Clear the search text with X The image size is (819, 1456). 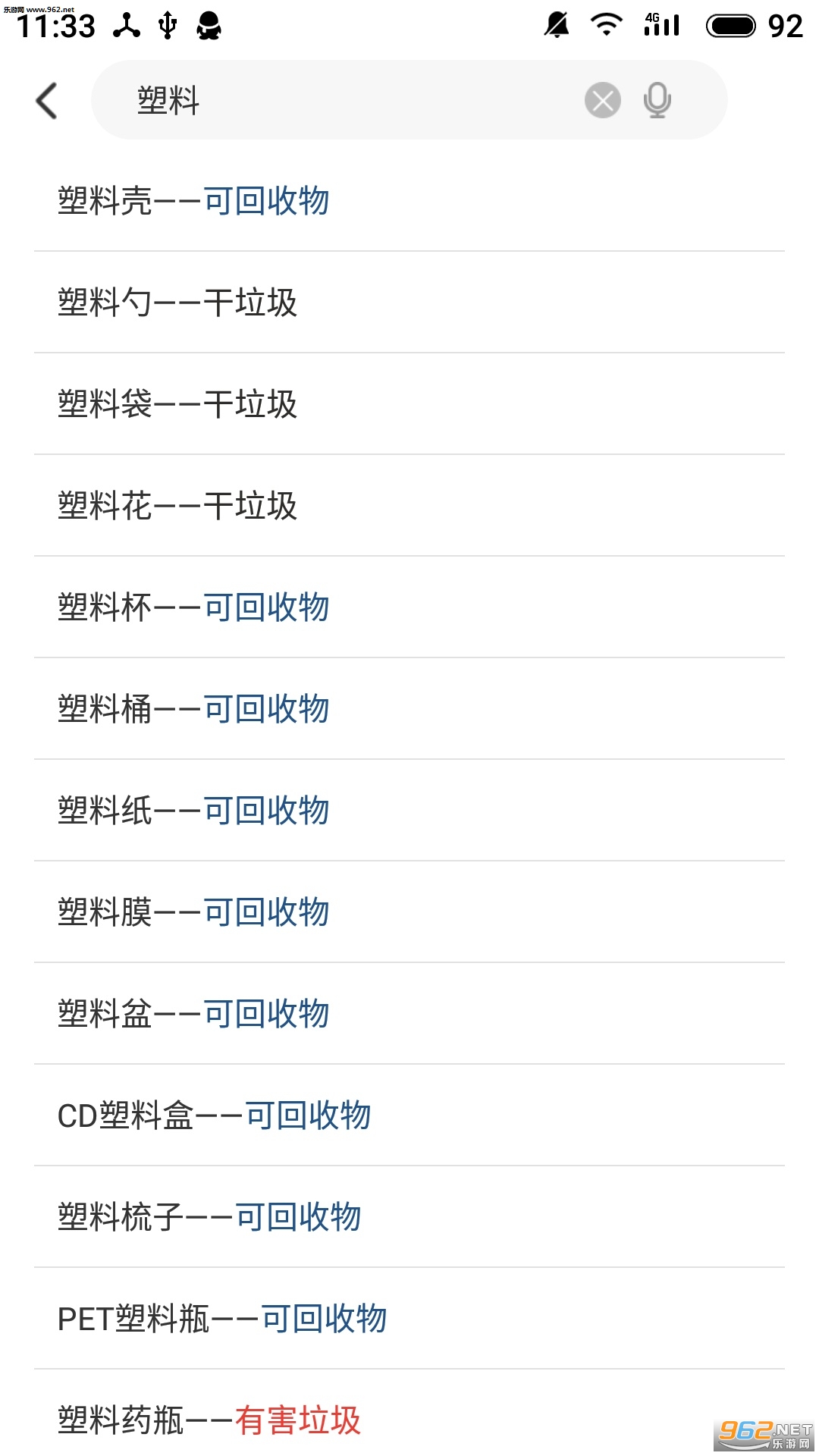coord(603,100)
